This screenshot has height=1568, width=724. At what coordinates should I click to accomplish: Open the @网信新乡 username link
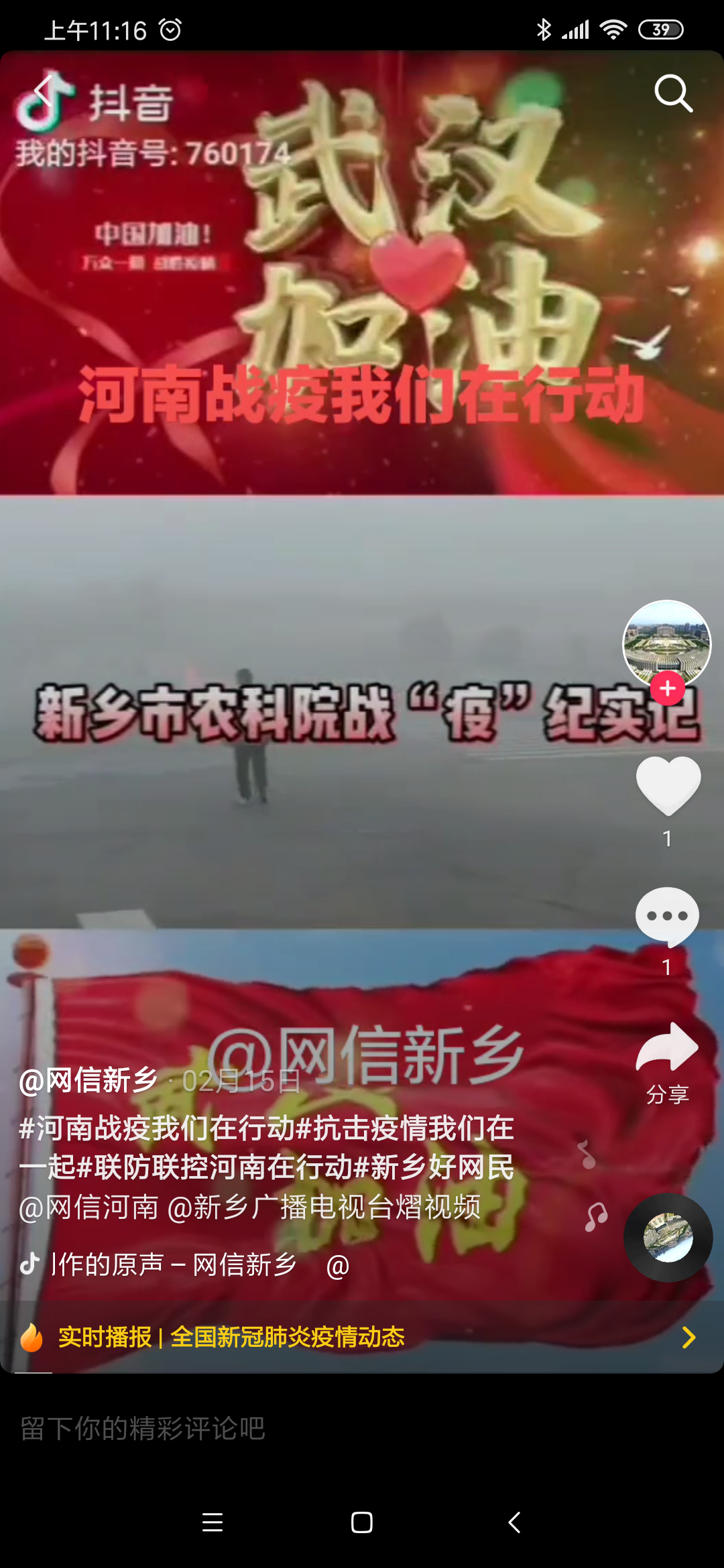tap(88, 1080)
